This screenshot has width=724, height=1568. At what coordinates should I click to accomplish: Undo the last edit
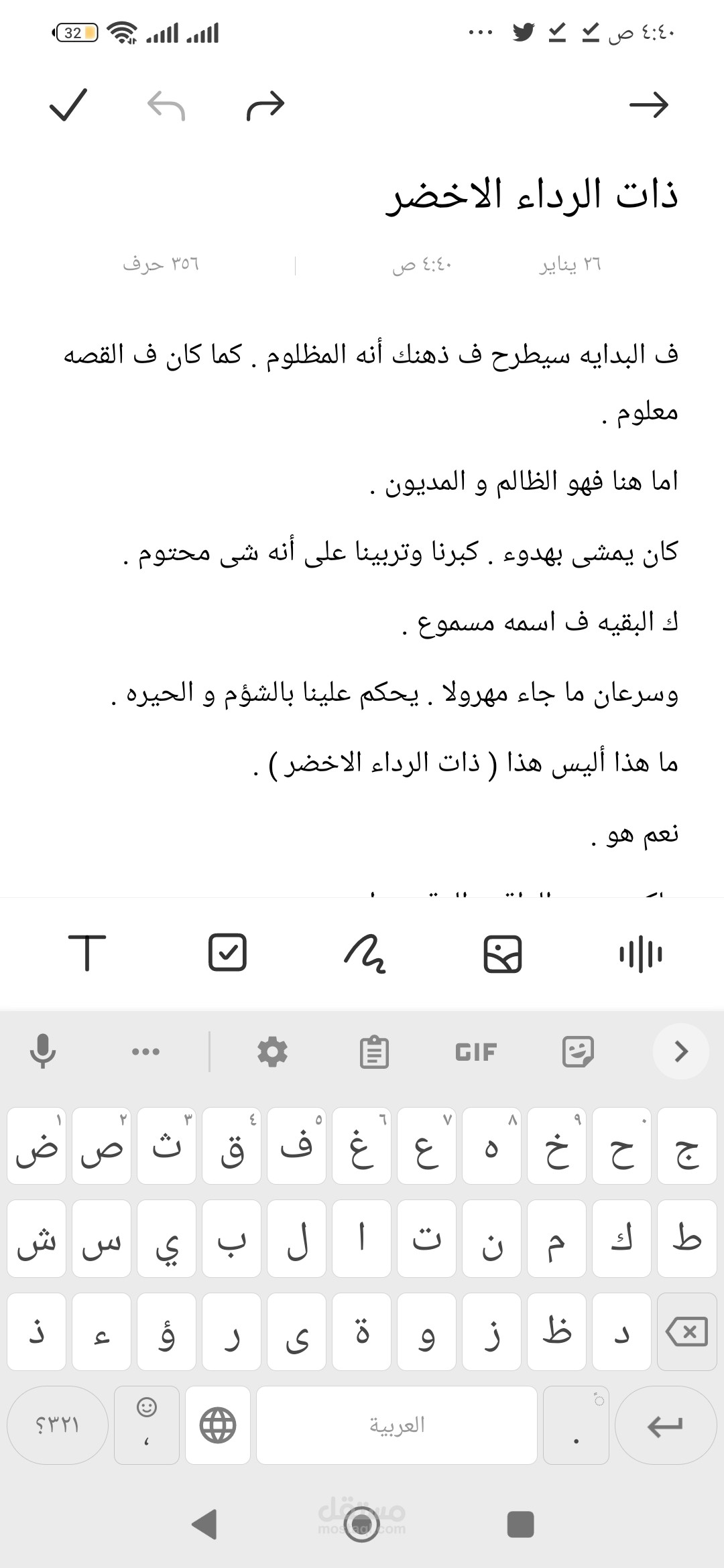pyautogui.click(x=166, y=105)
